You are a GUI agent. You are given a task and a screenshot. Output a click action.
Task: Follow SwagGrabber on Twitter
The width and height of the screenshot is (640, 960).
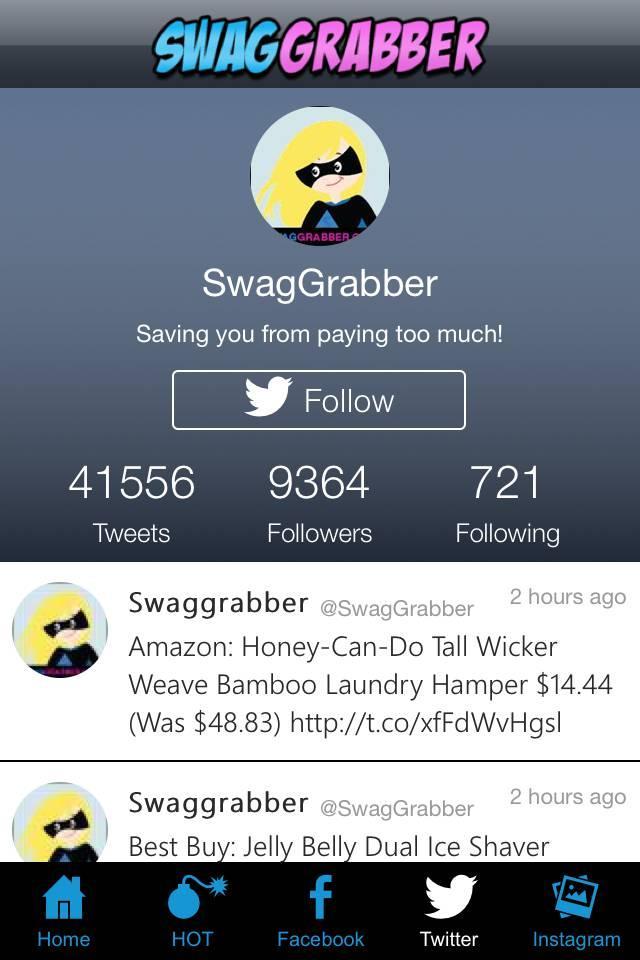(319, 400)
